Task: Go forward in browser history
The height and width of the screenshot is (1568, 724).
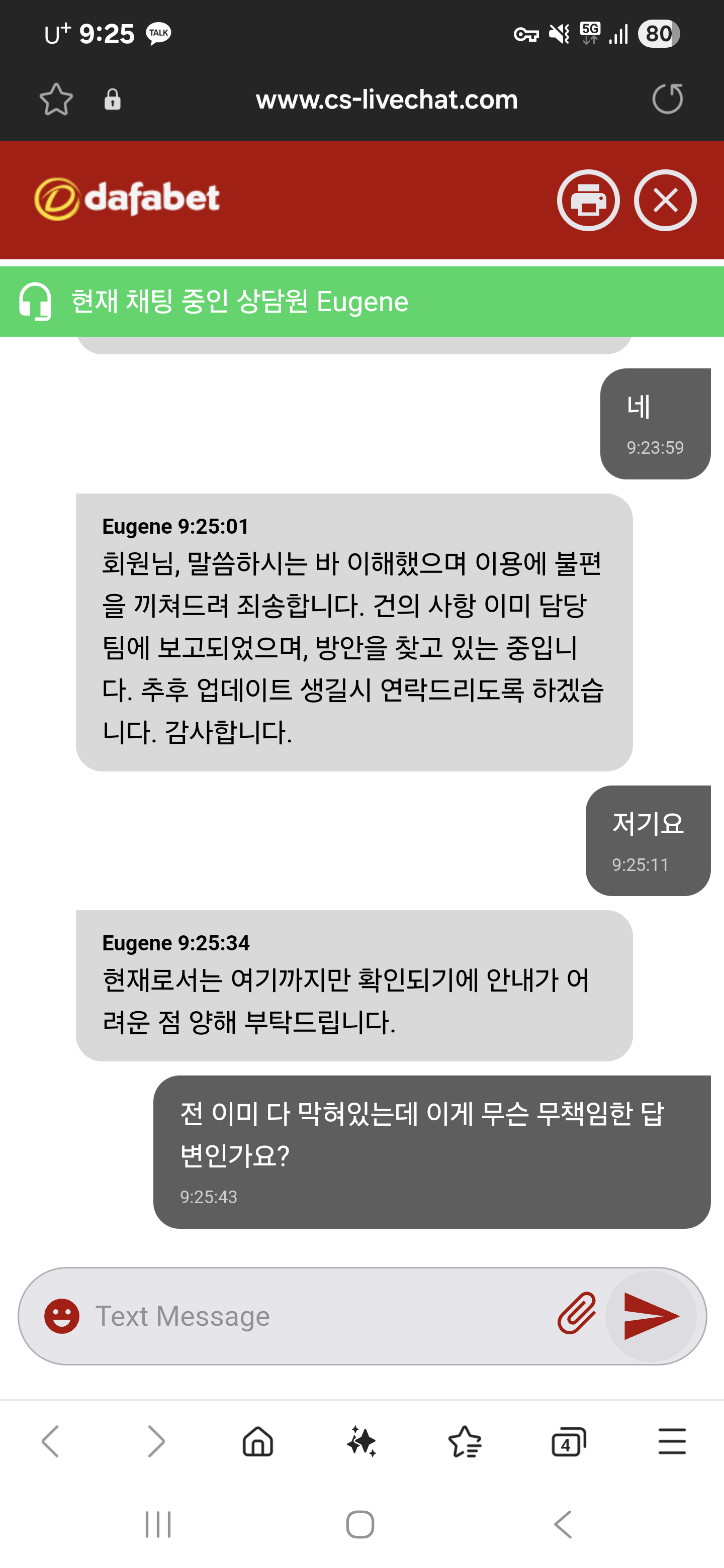Action: click(156, 1441)
